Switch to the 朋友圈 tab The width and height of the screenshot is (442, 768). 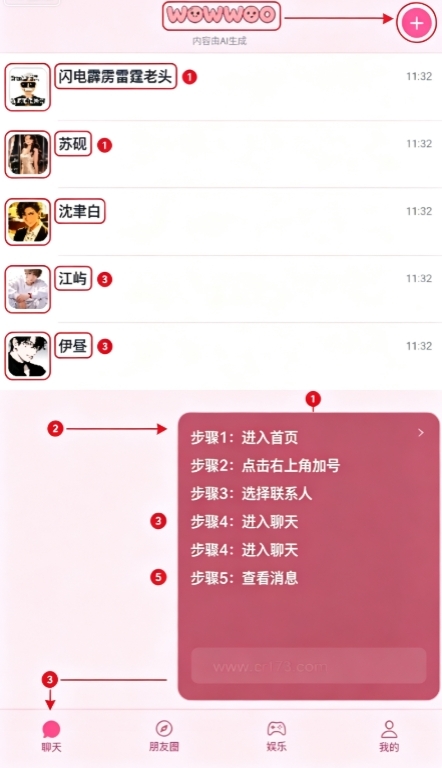164,736
